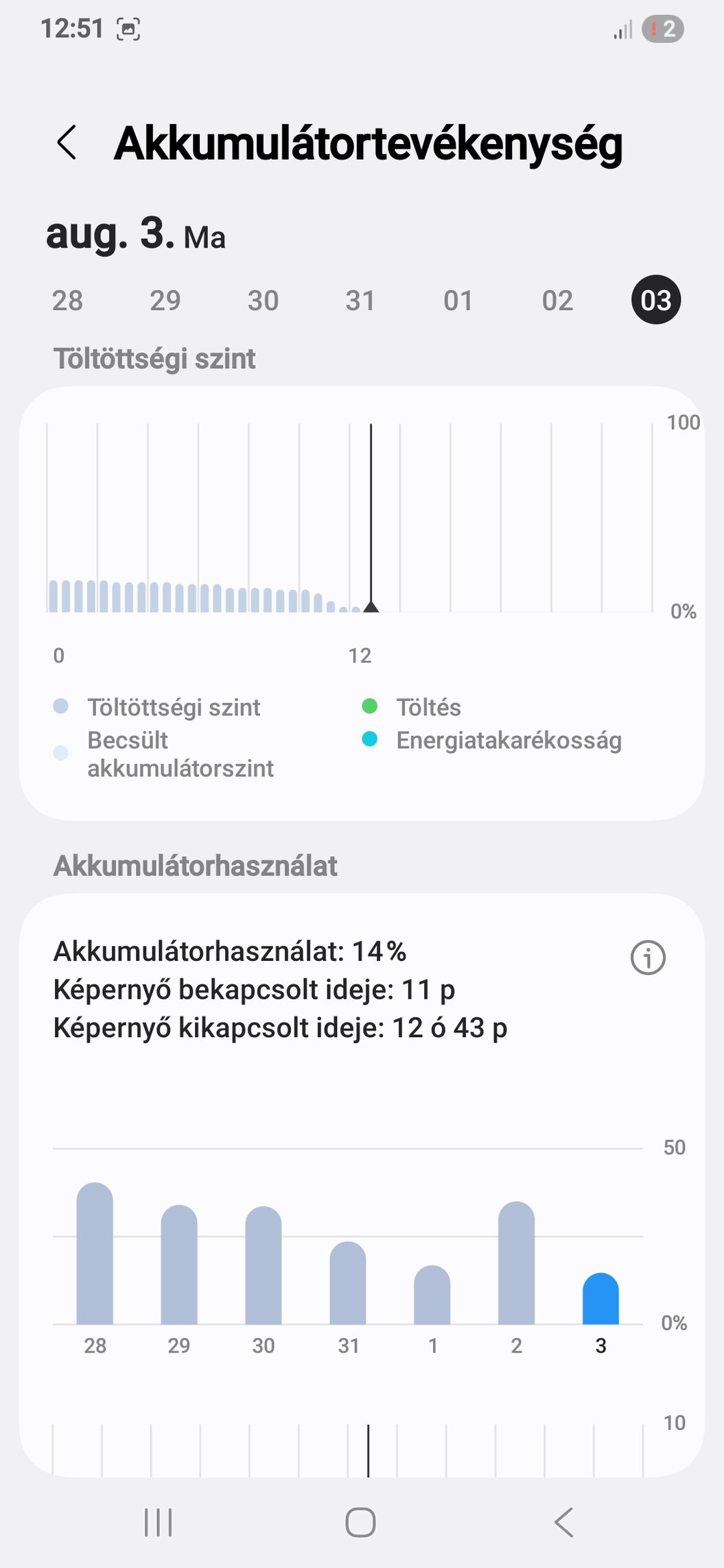
Task: Select date 30 in the day selector
Action: (264, 300)
